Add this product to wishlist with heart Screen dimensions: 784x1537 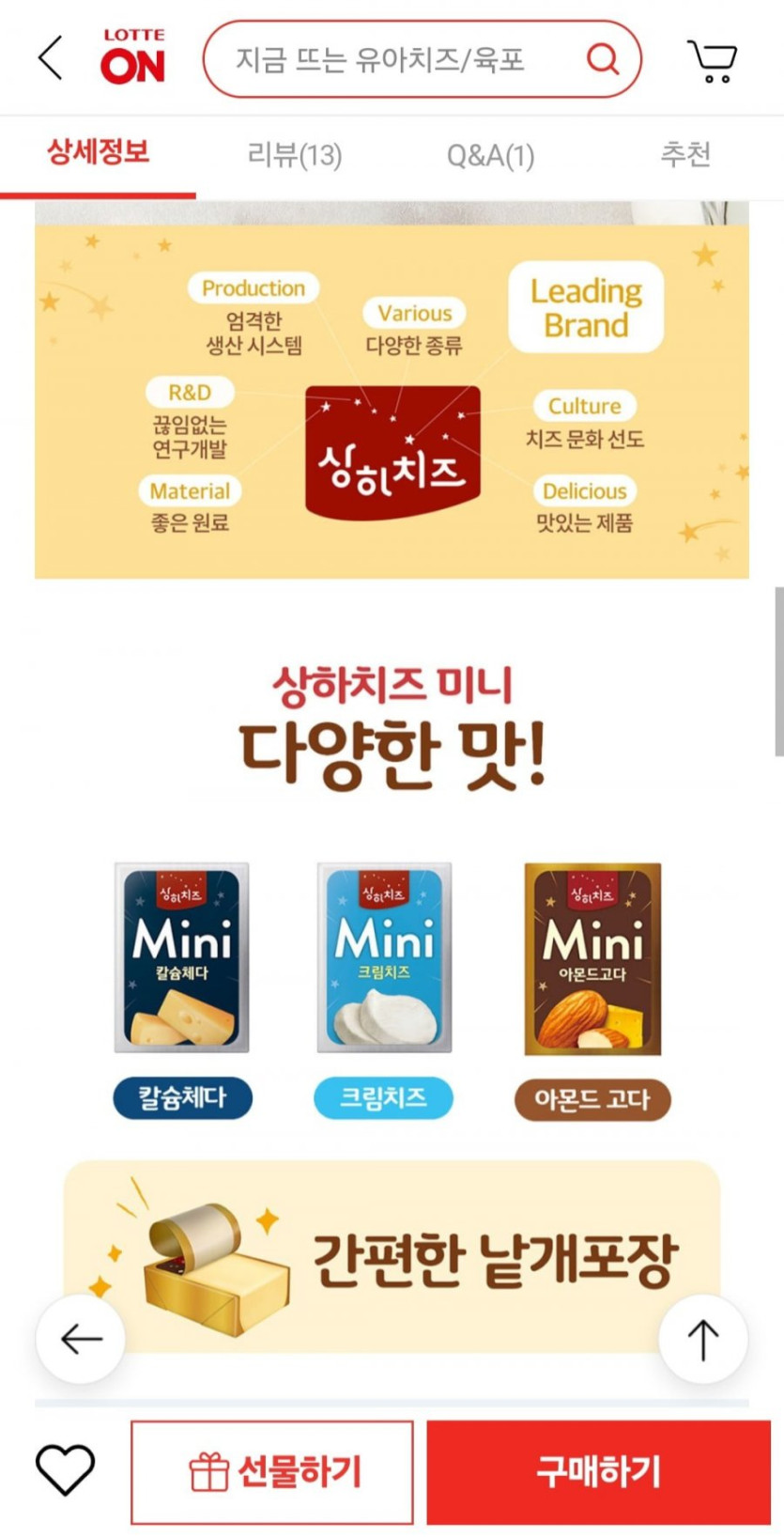(65, 1469)
